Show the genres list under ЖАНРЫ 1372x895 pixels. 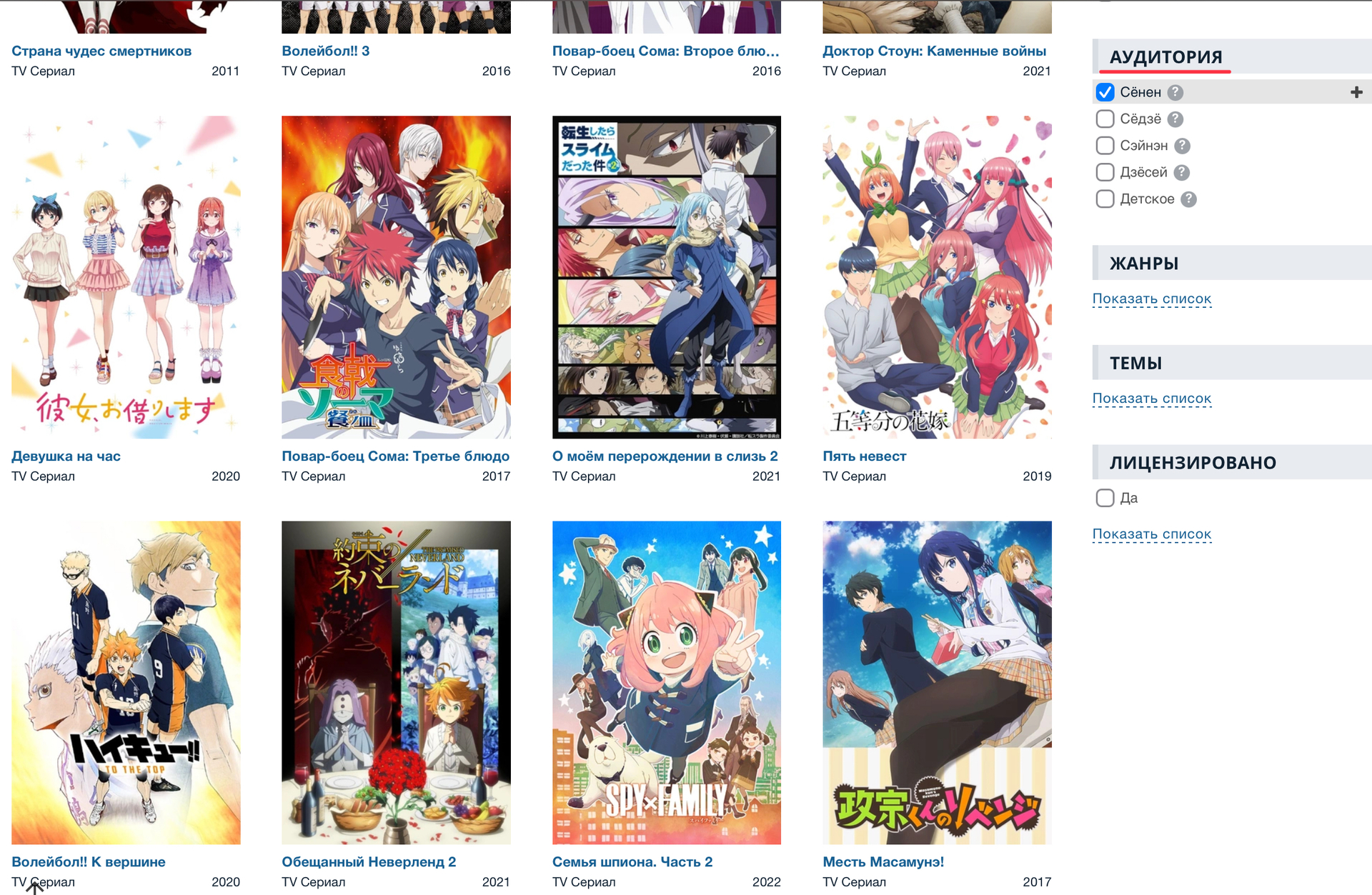pos(1151,299)
